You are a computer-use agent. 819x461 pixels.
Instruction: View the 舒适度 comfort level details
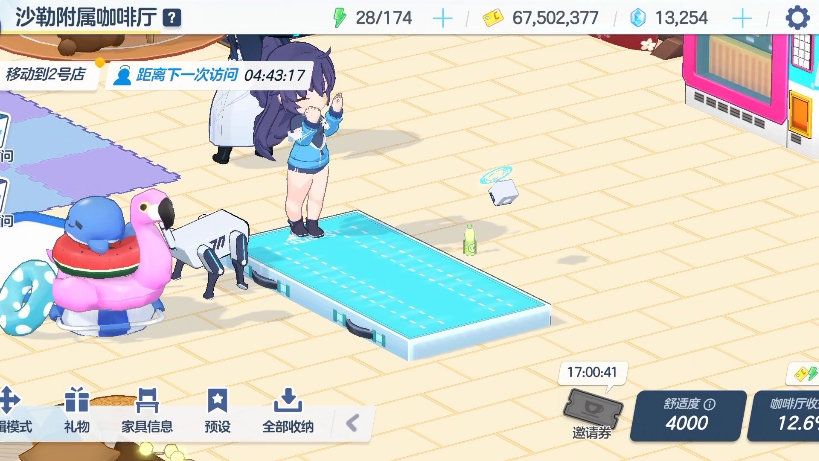[x=688, y=415]
